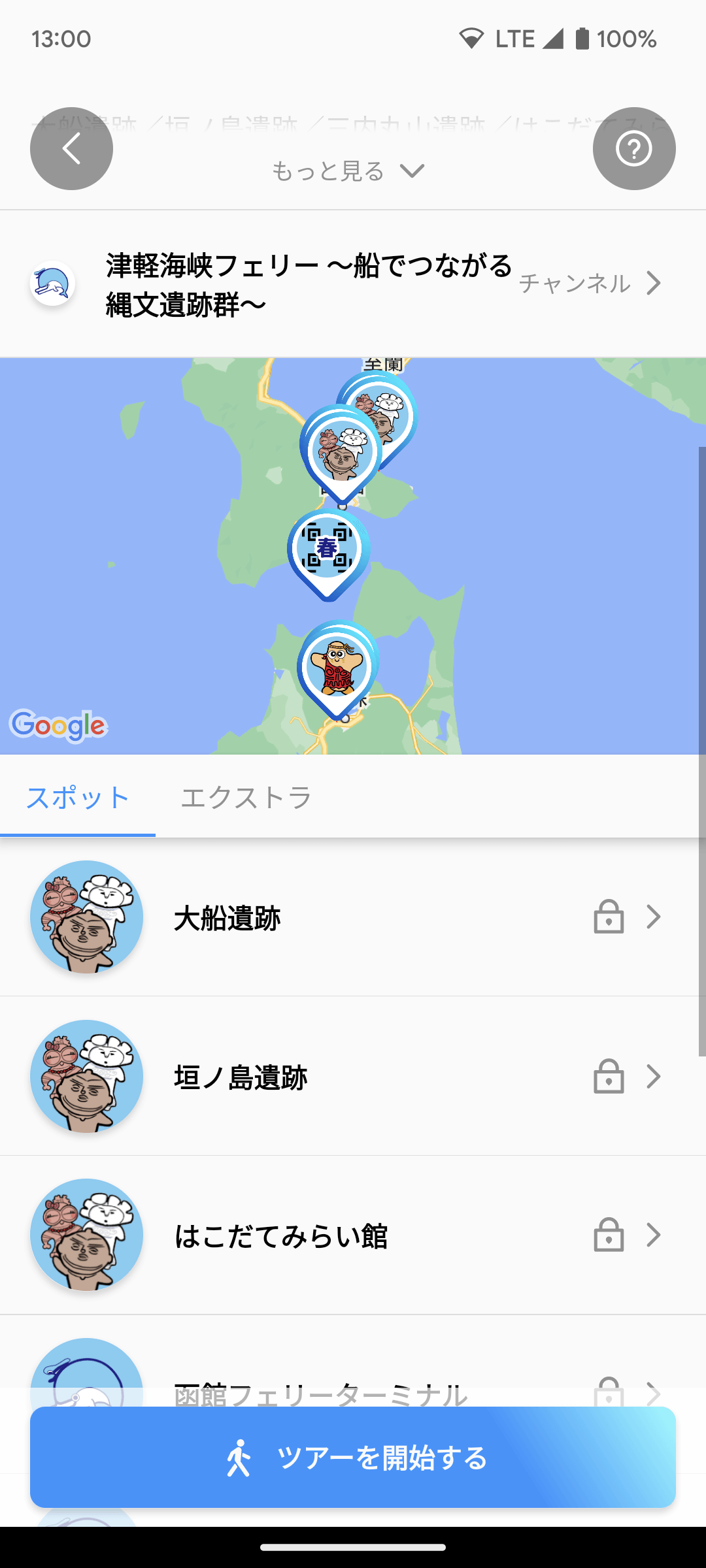Viewport: 706px width, 1568px height.
Task: Open the Google logo link on the map
Action: click(x=59, y=723)
